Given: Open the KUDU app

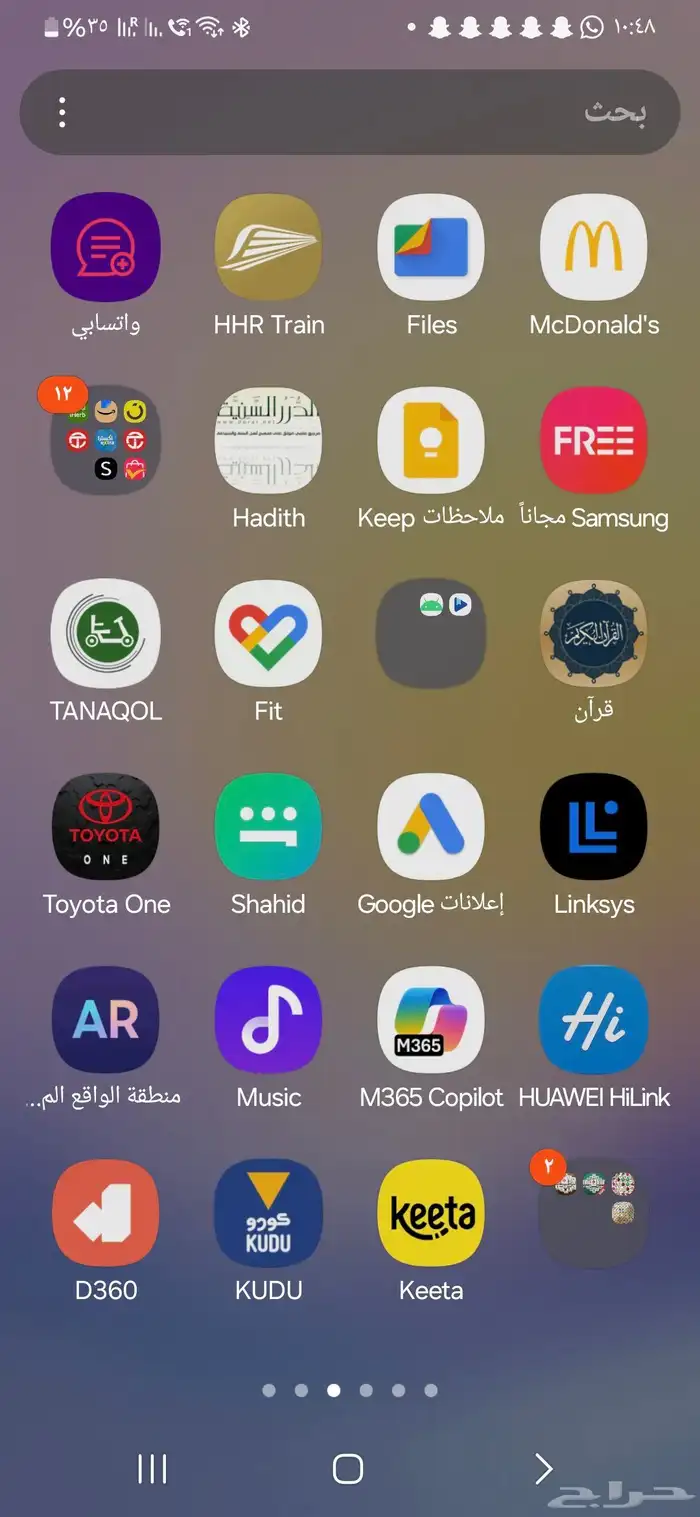Looking at the screenshot, I should click(x=268, y=1213).
